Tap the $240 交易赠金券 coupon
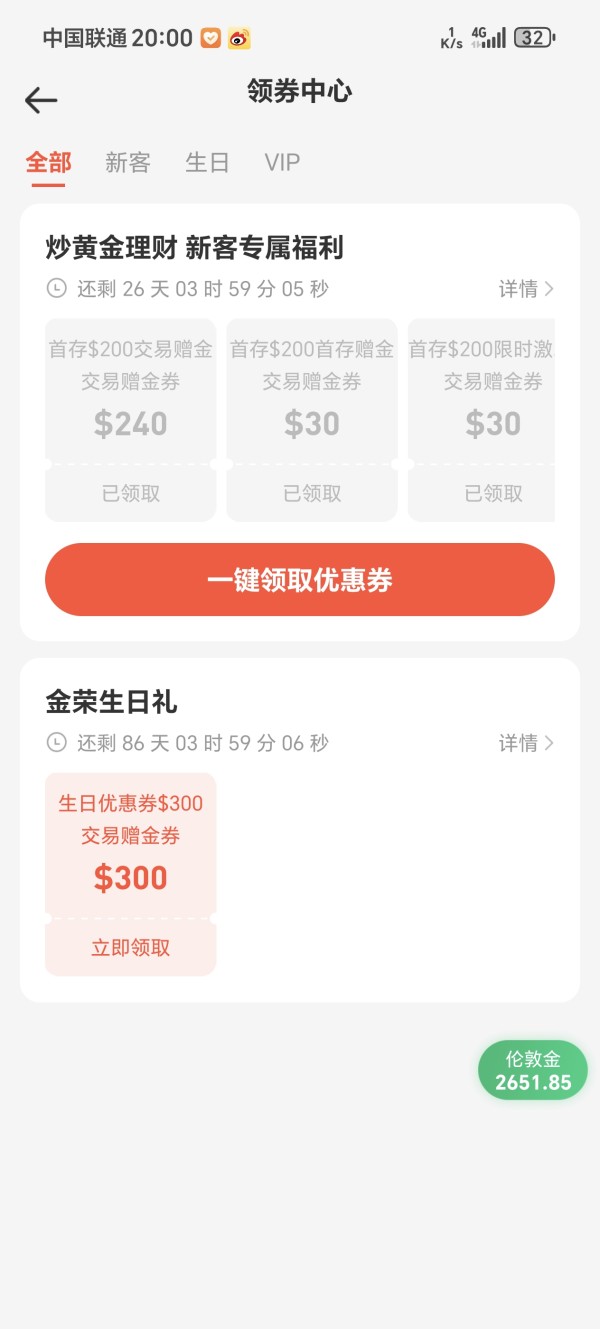Image resolution: width=600 pixels, height=1329 pixels. click(131, 420)
